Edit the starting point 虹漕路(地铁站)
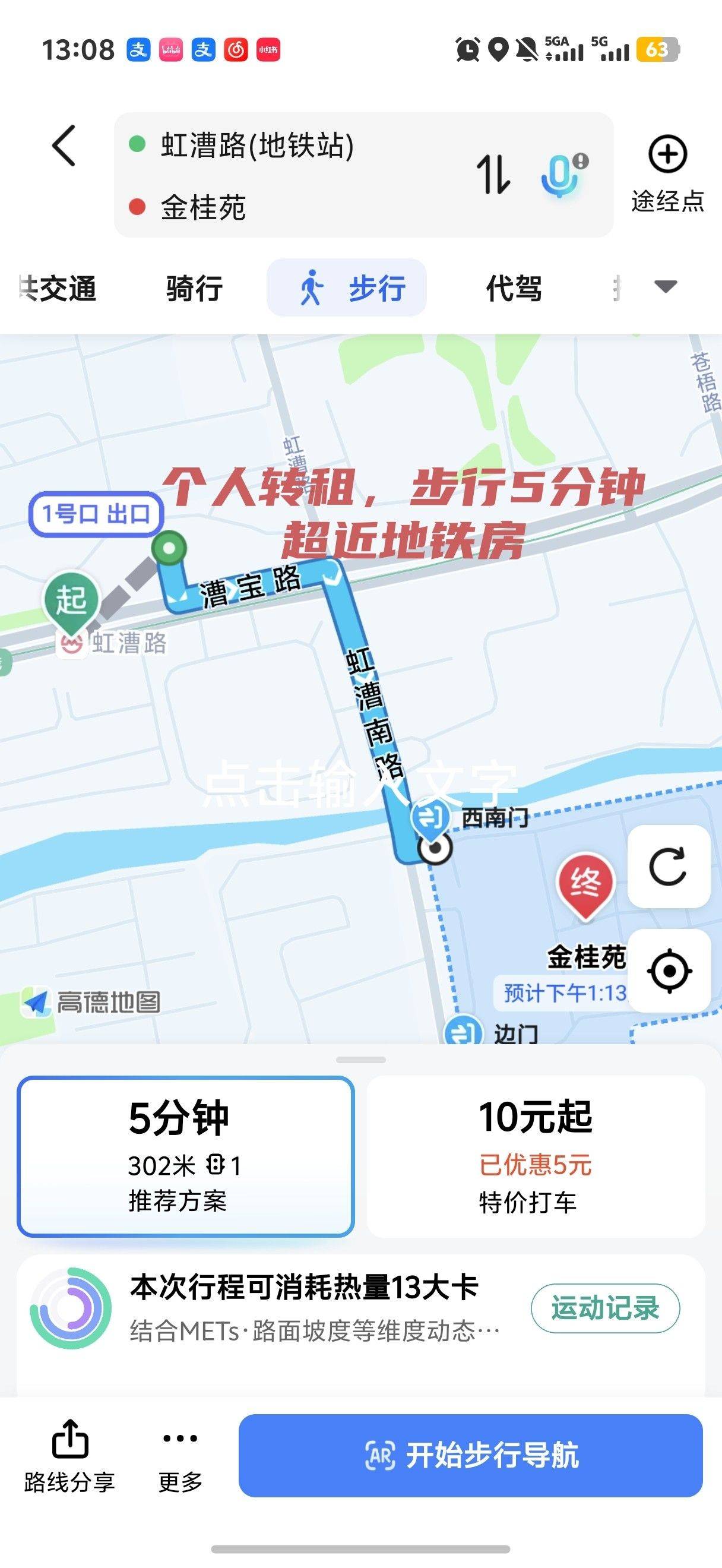Image resolution: width=722 pixels, height=1568 pixels. 256,146
